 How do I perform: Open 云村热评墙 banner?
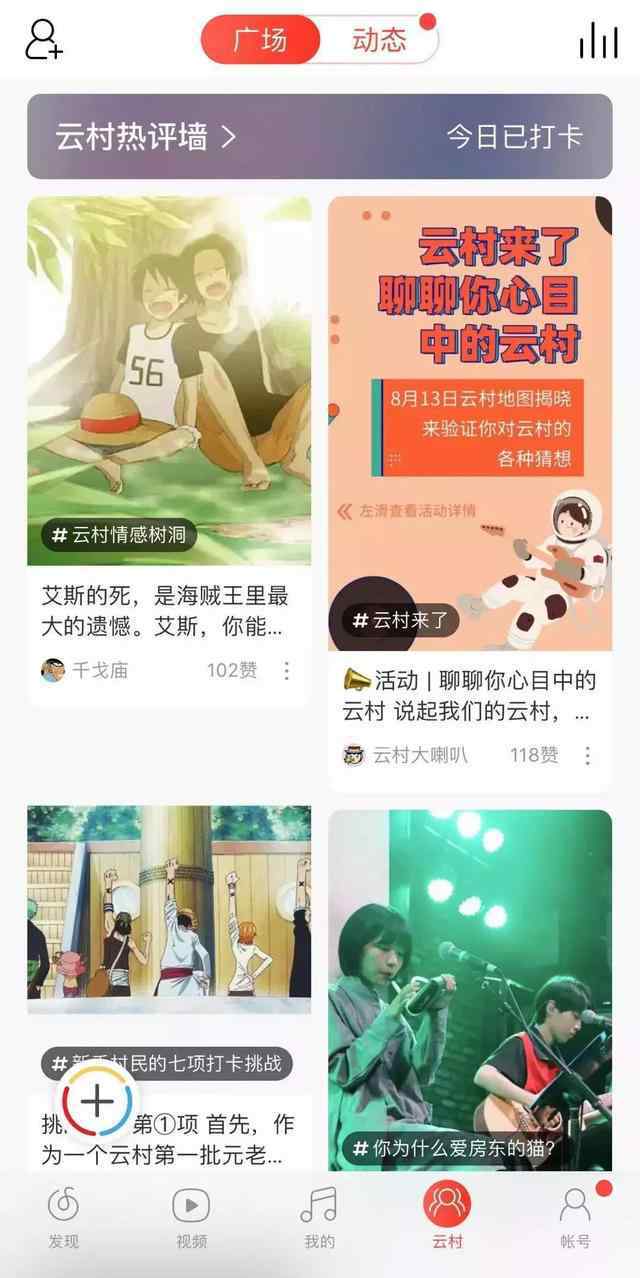tap(320, 137)
